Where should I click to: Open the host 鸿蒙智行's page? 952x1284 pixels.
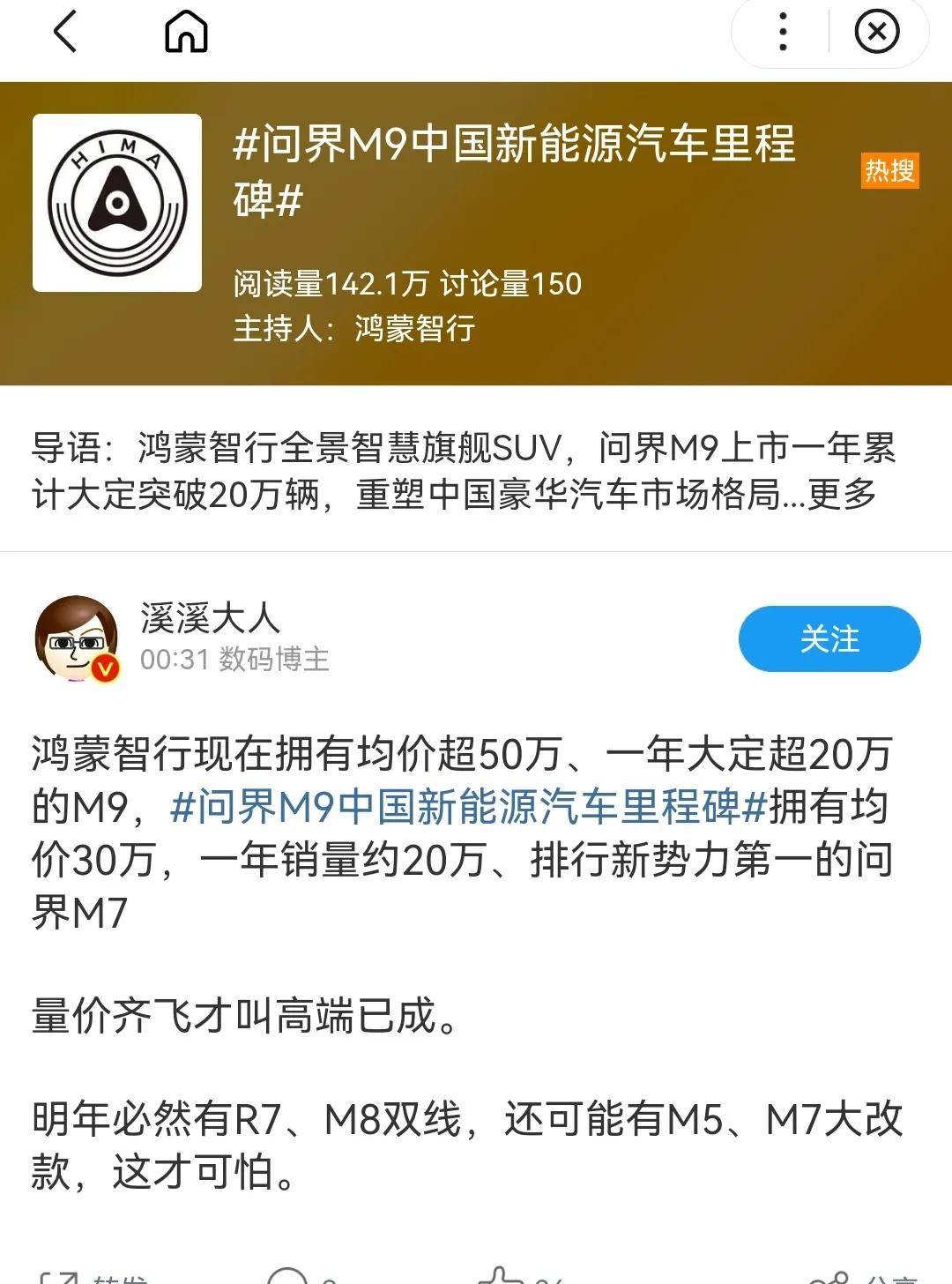click(x=414, y=329)
